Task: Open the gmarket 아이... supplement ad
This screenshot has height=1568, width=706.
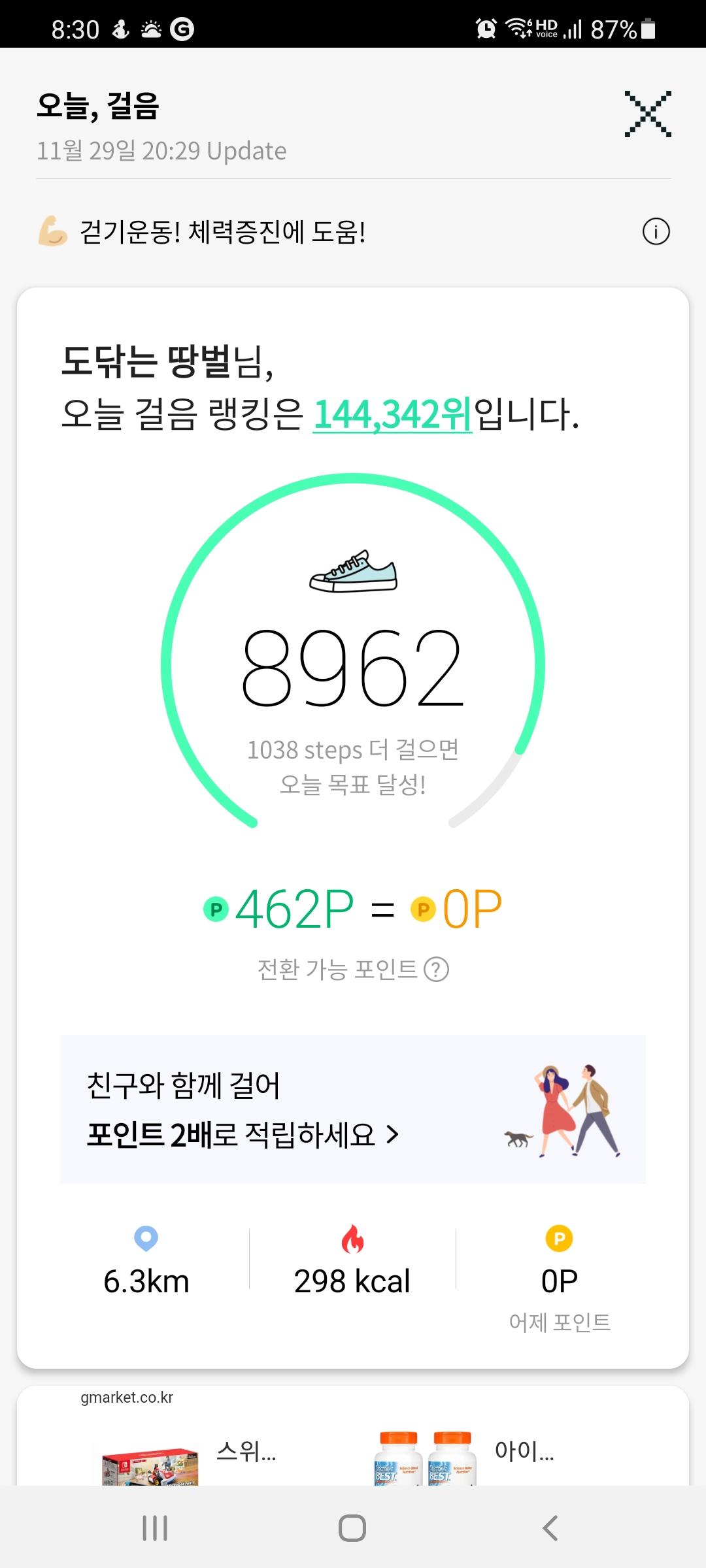Action: (x=464, y=1456)
